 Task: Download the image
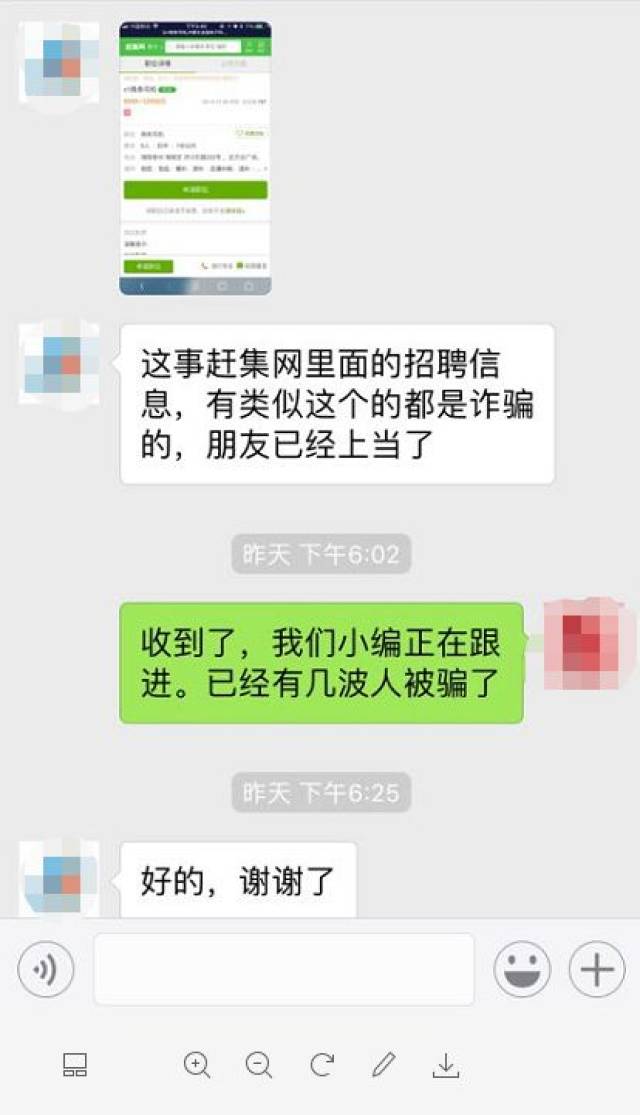tap(446, 1065)
